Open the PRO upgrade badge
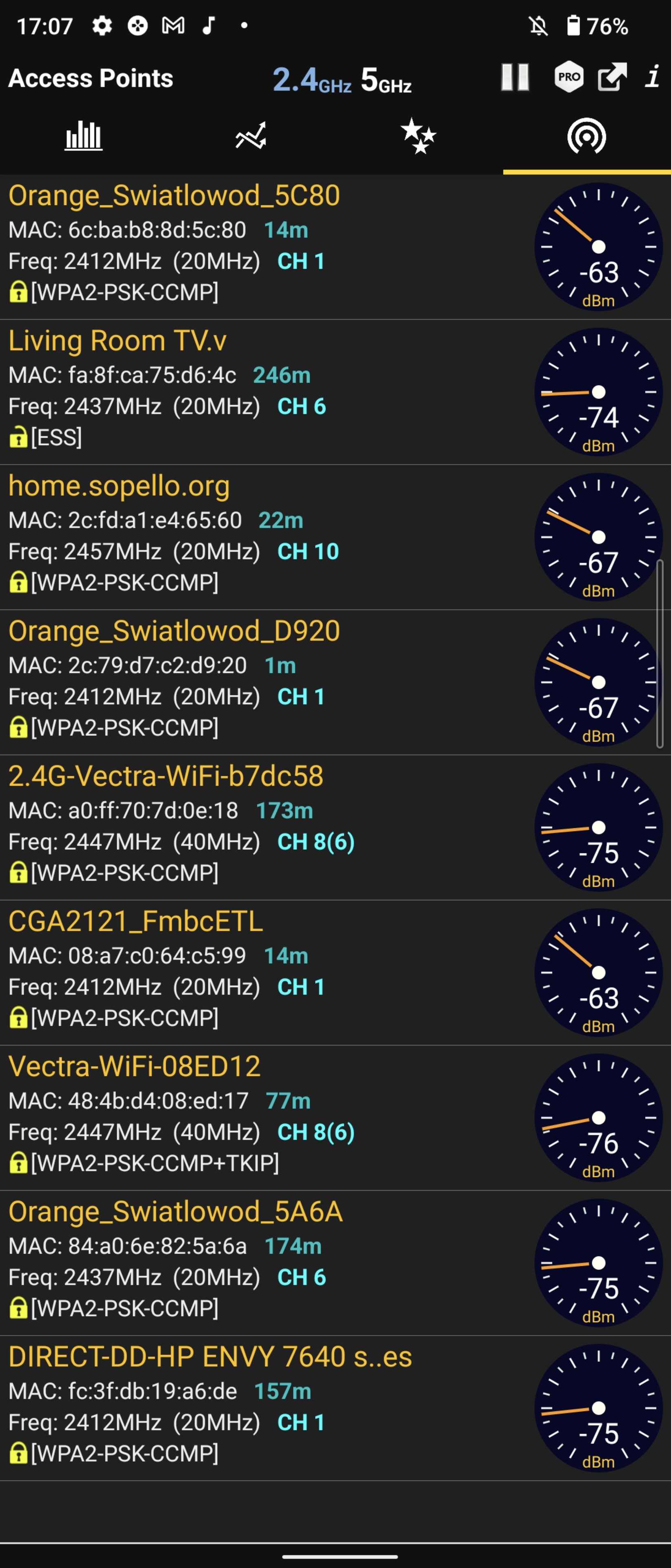 point(569,77)
